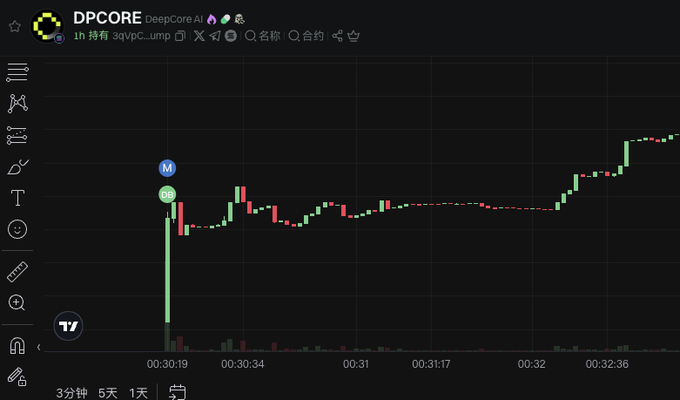Image resolution: width=680 pixels, height=400 pixels.
Task: Open the emoji sticker tool
Action: coord(17,229)
